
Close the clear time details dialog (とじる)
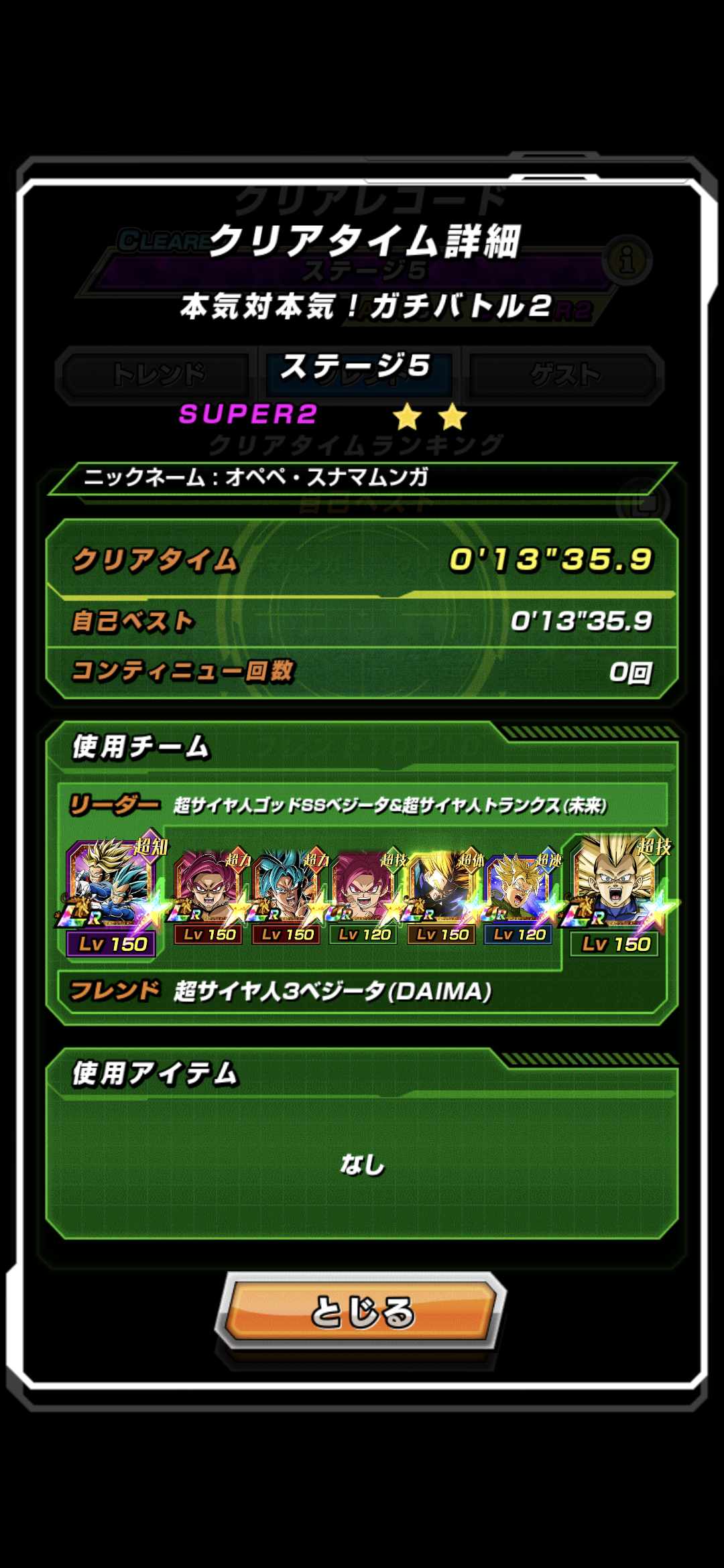point(361,1311)
